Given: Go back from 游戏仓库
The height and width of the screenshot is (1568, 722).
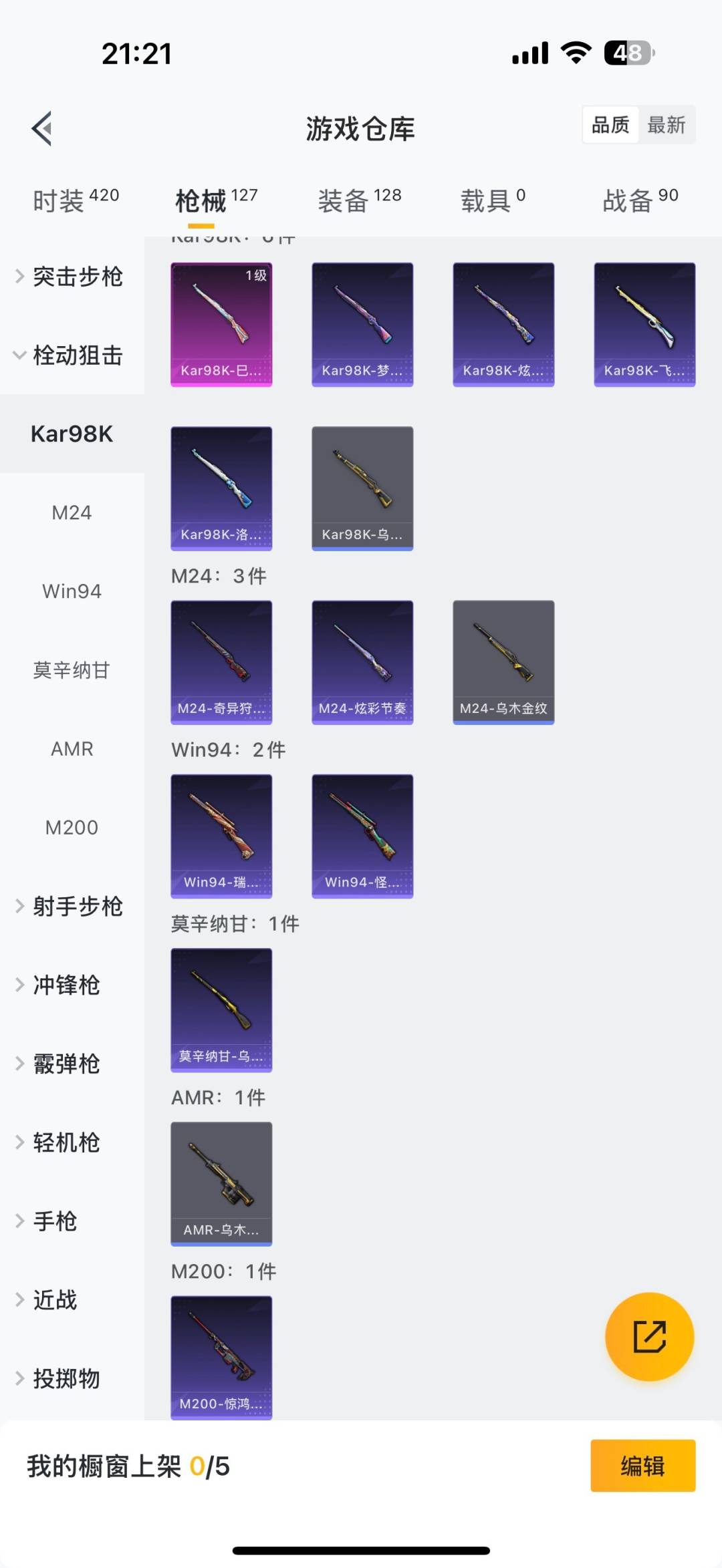Looking at the screenshot, I should (41, 128).
